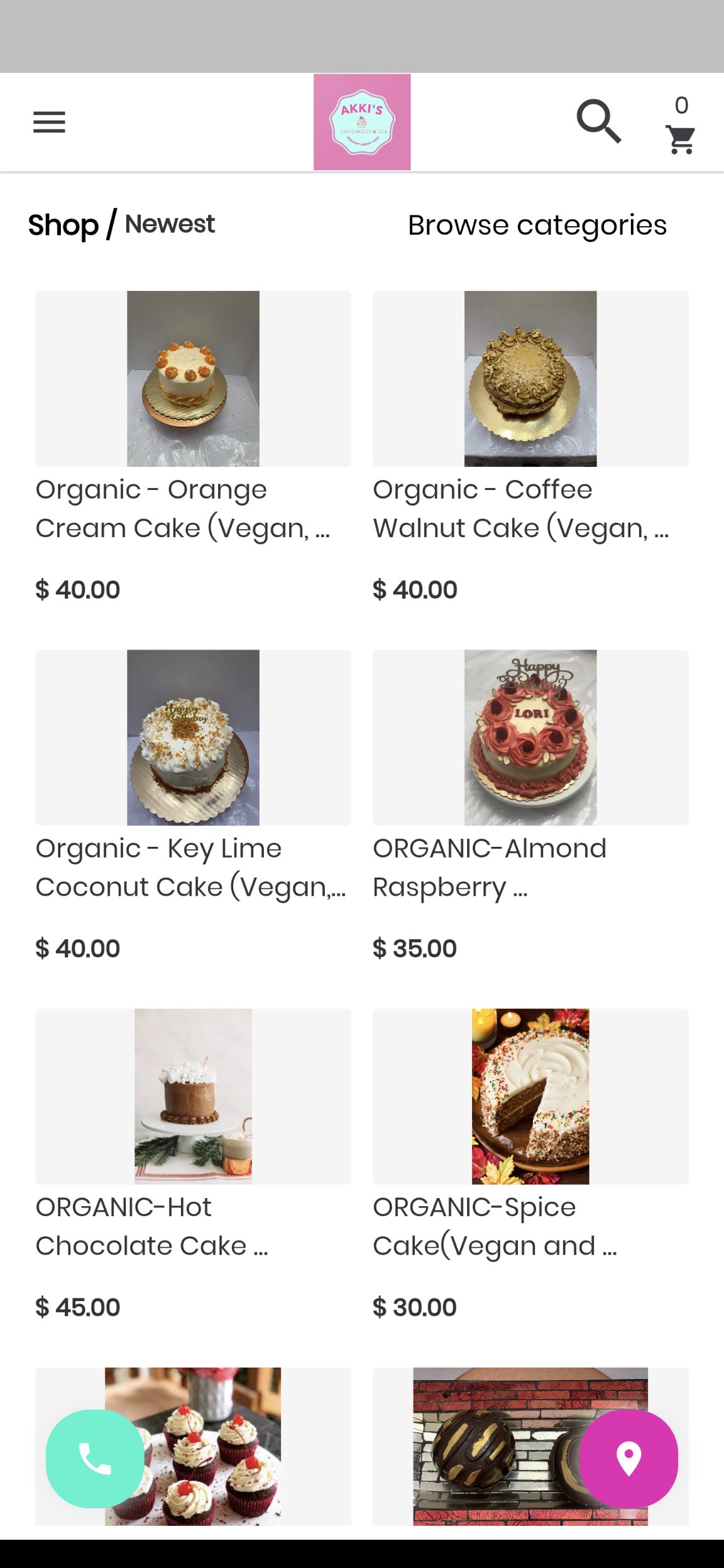Image resolution: width=724 pixels, height=1568 pixels.
Task: Open the hamburger menu
Action: [x=49, y=122]
